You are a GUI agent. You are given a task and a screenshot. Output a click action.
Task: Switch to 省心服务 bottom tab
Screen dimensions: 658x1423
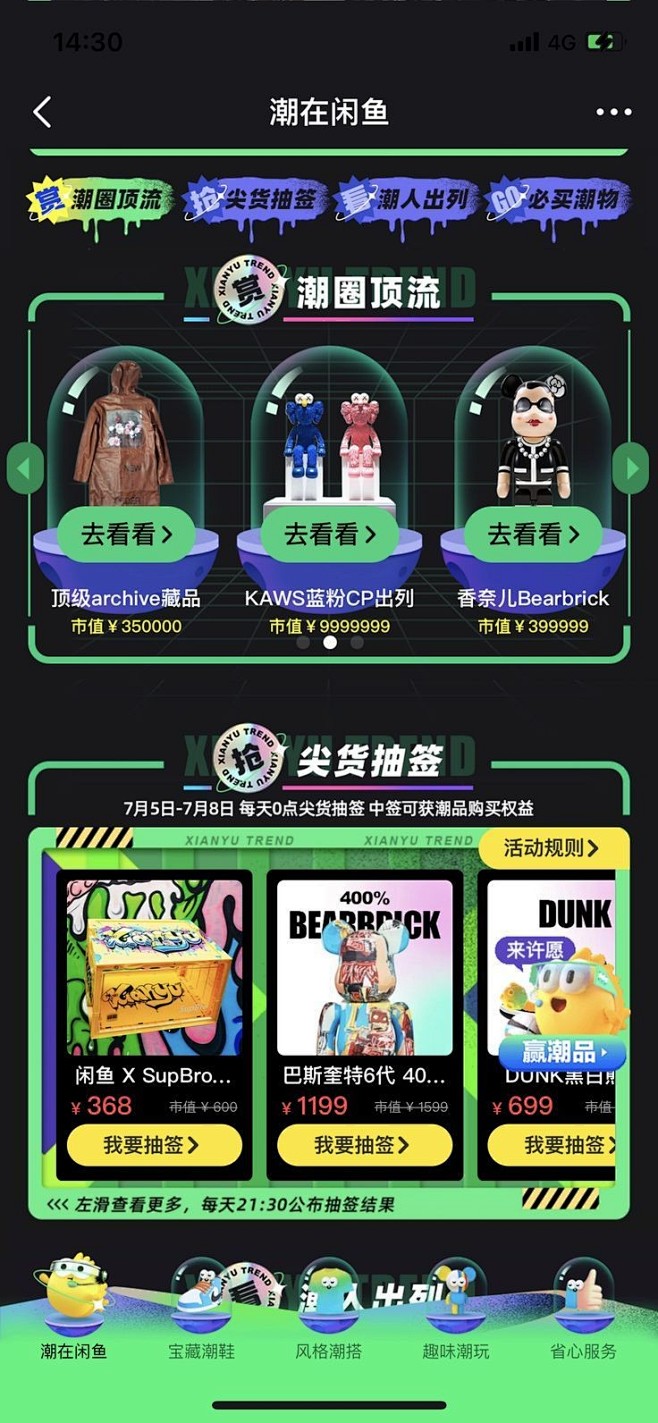point(583,1312)
